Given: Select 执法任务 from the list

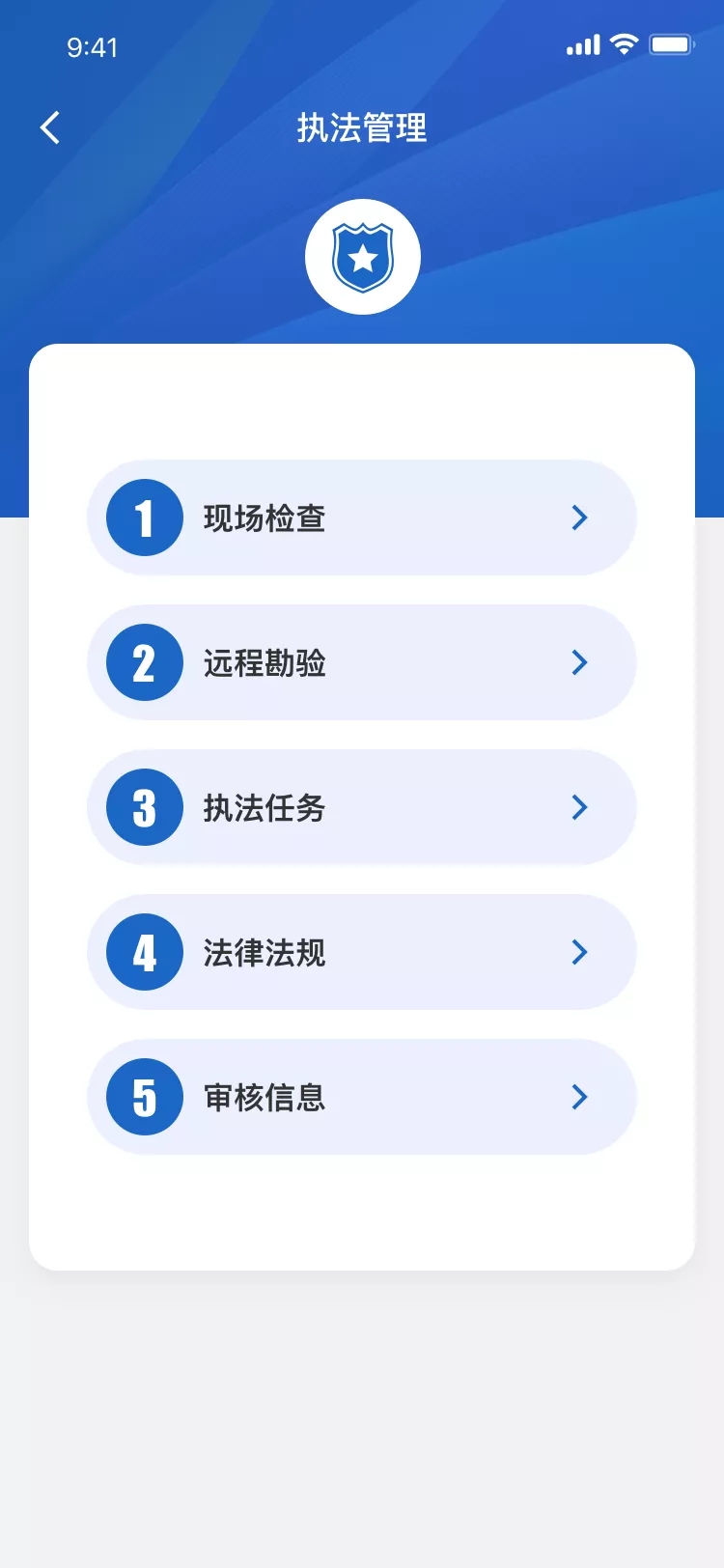Looking at the screenshot, I should pos(361,807).
